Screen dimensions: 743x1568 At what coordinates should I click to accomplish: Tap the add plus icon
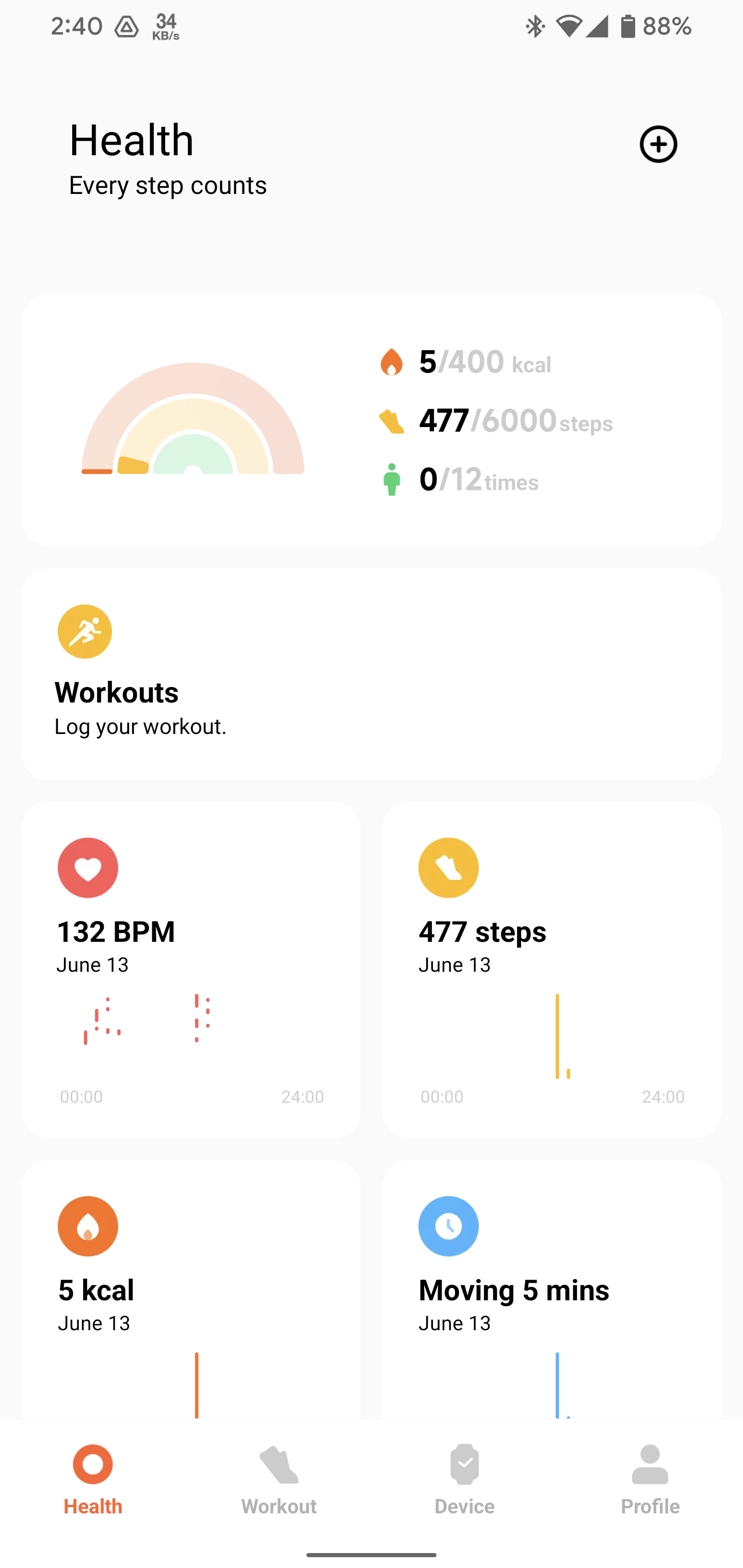[x=658, y=144]
